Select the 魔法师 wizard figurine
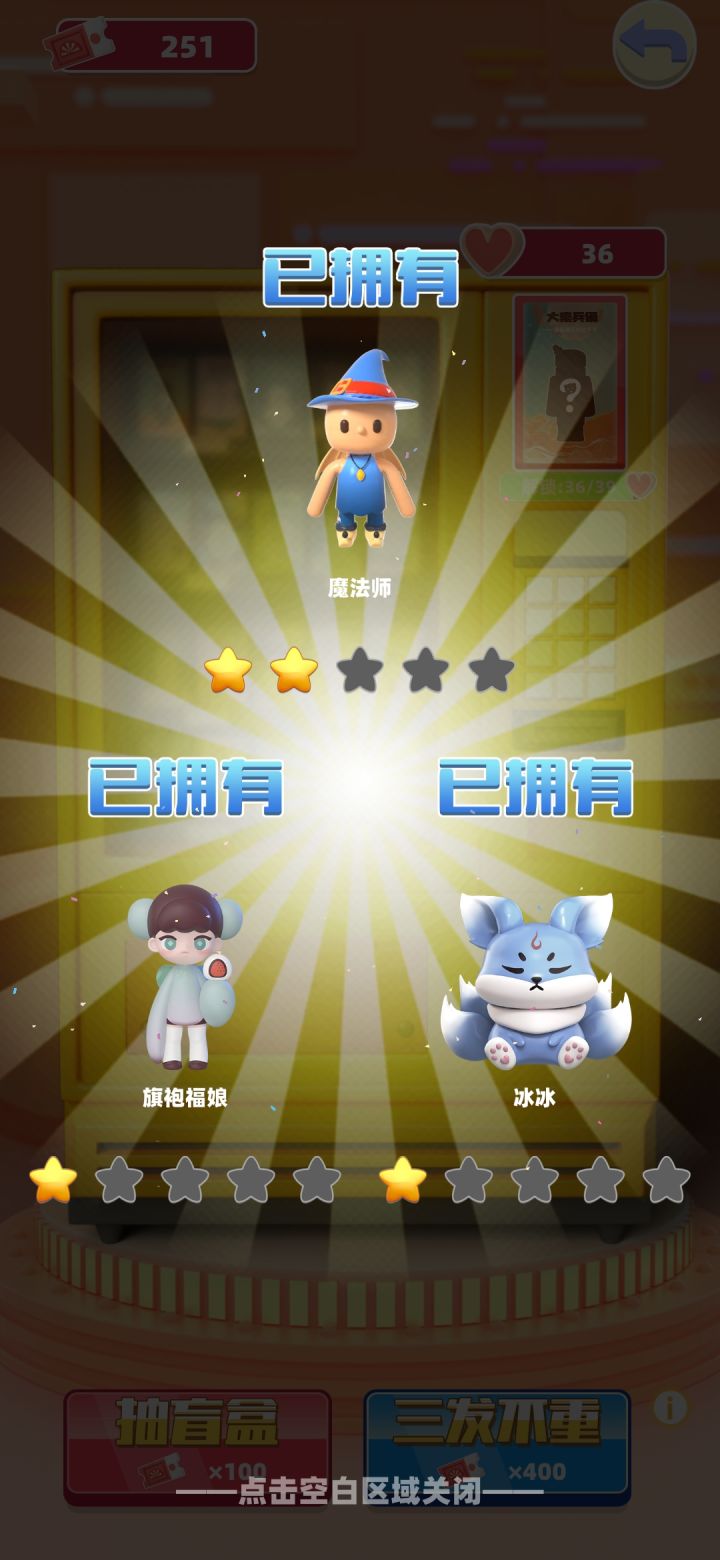The image size is (720, 1560). click(360, 460)
